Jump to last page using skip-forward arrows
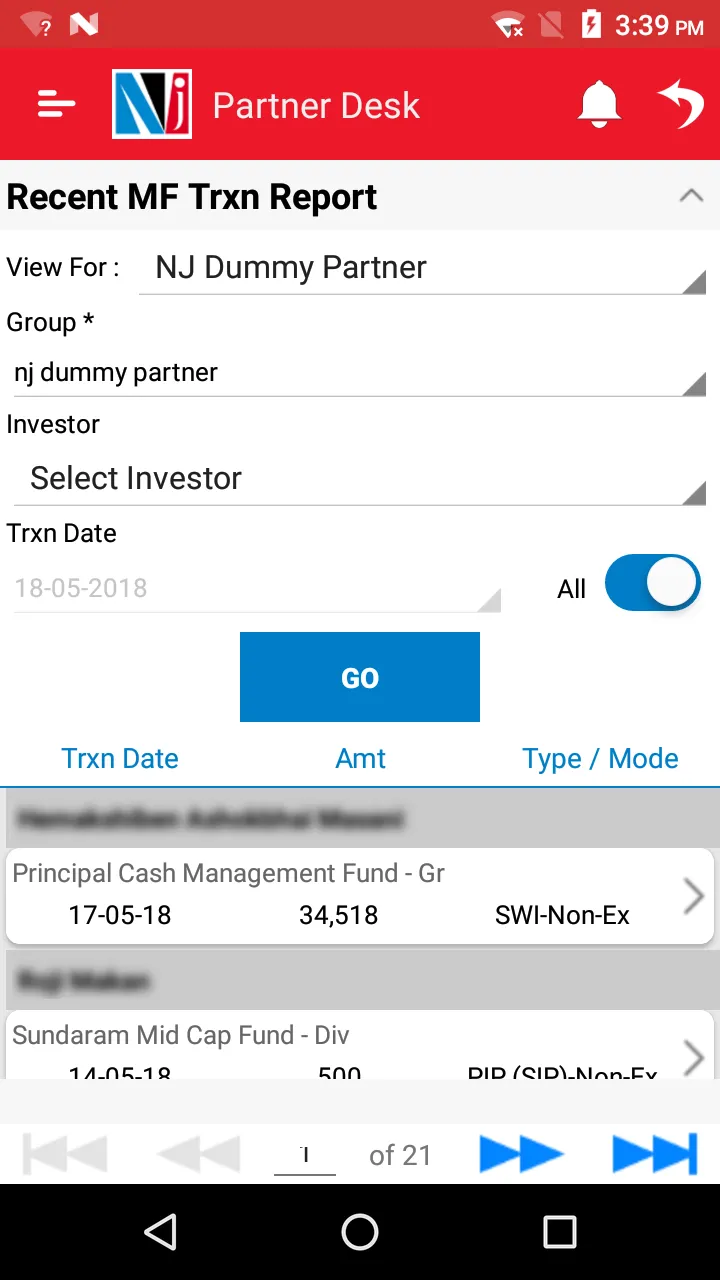The image size is (720, 1280). pyautogui.click(x=655, y=1154)
